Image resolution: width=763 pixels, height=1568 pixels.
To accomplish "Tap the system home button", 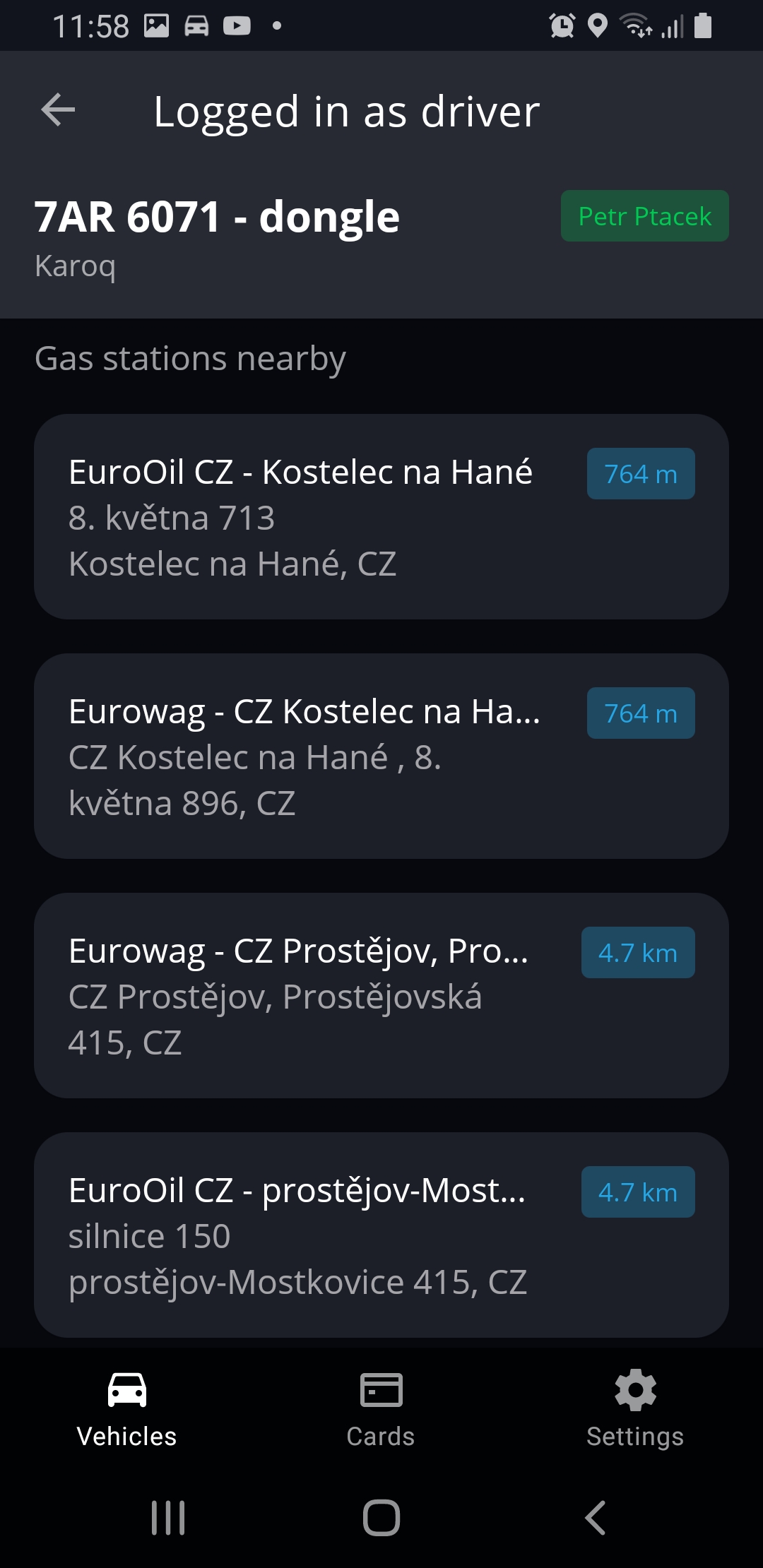I will pos(381,1517).
